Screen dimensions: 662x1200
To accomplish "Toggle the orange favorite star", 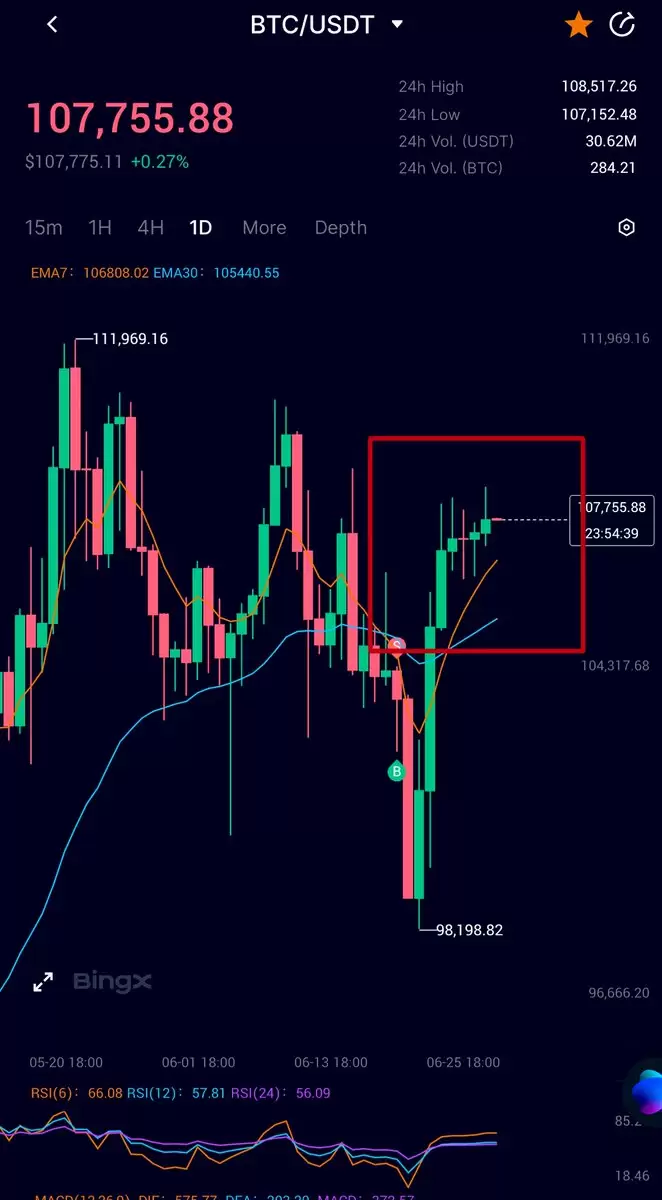I will click(x=579, y=25).
